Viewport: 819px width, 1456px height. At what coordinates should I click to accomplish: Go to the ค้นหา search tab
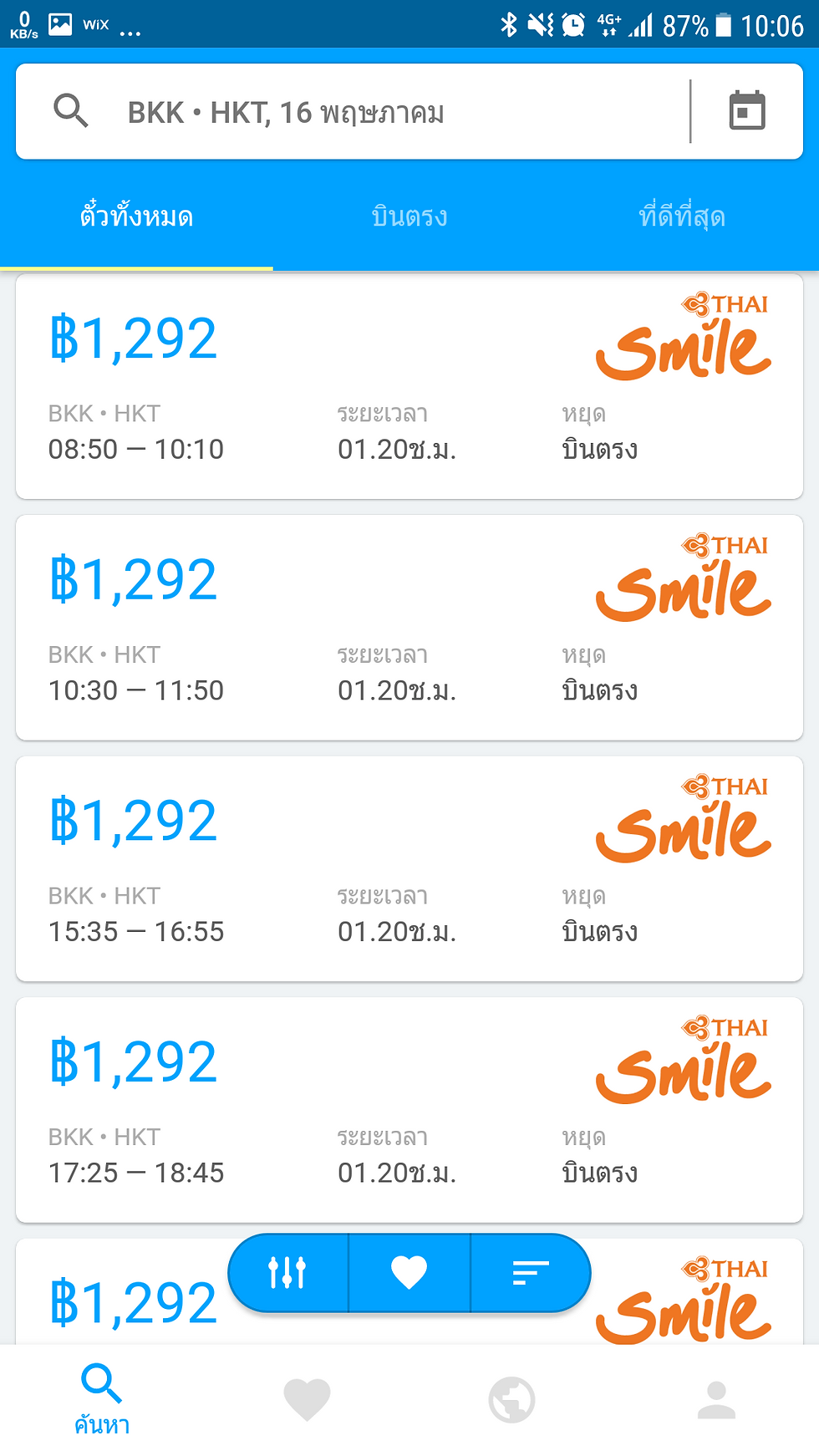click(102, 1399)
